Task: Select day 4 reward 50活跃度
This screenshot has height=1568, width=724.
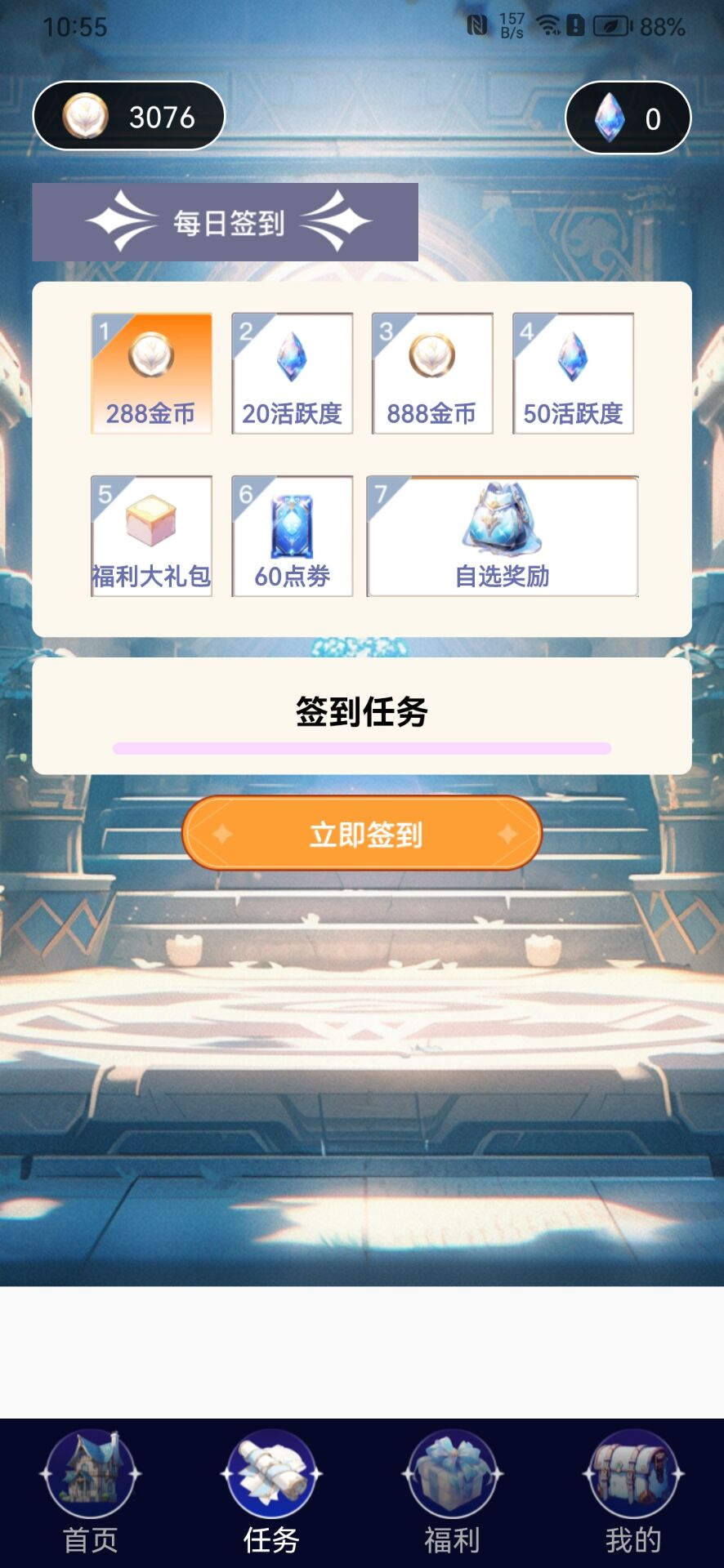Action: click(573, 373)
